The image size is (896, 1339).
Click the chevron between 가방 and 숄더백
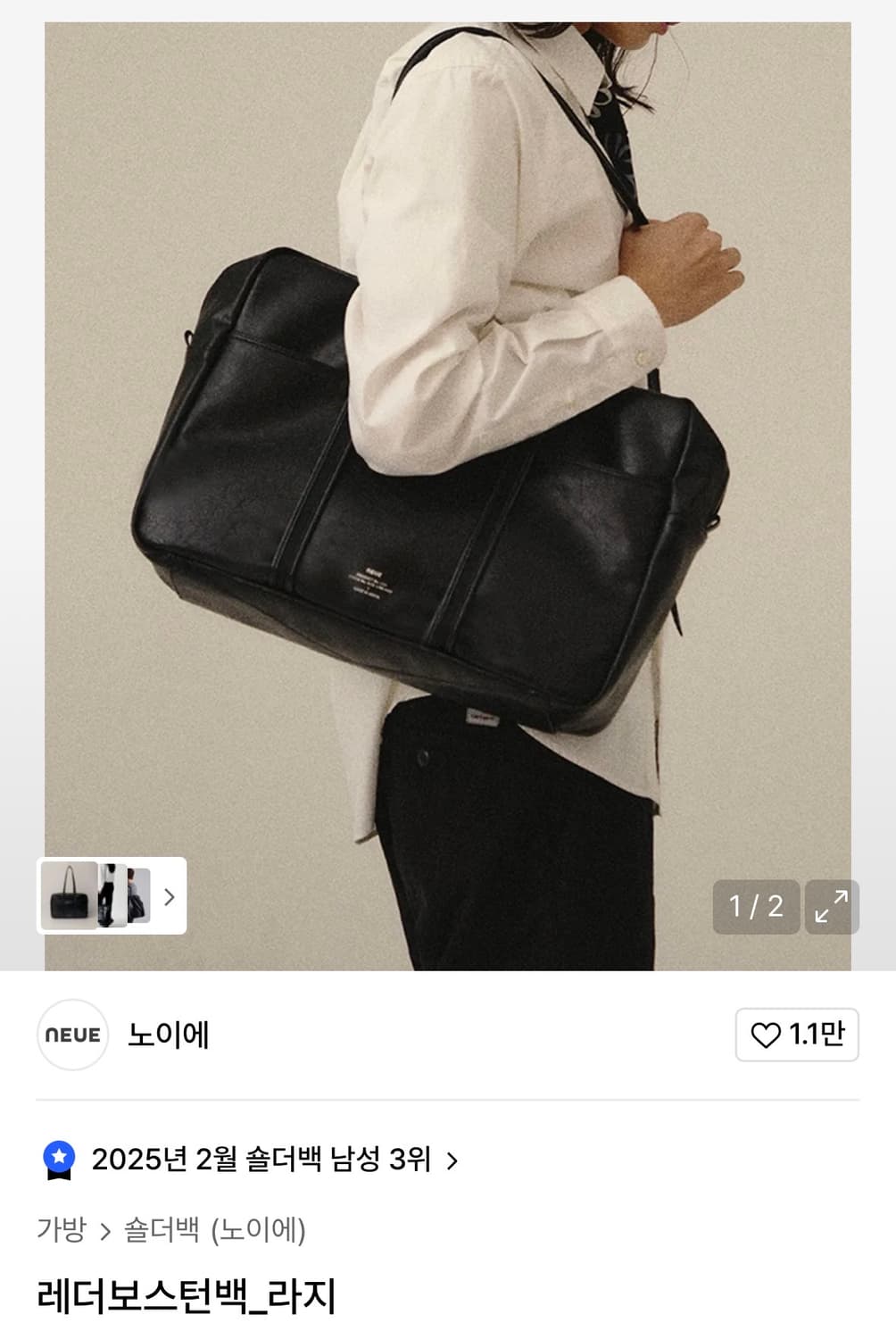point(104,1229)
